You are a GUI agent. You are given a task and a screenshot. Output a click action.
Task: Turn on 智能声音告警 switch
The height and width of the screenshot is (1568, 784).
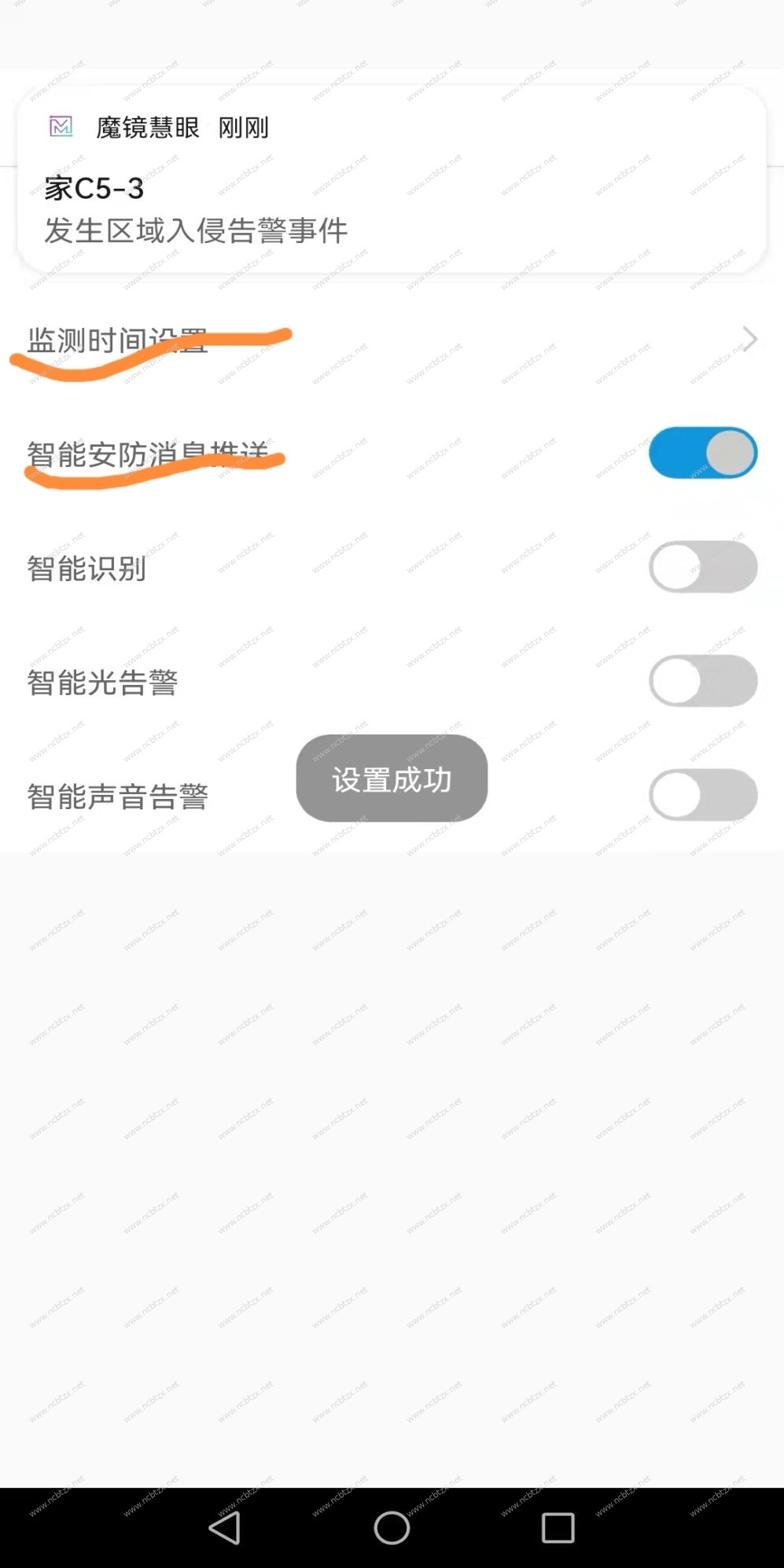point(703,795)
